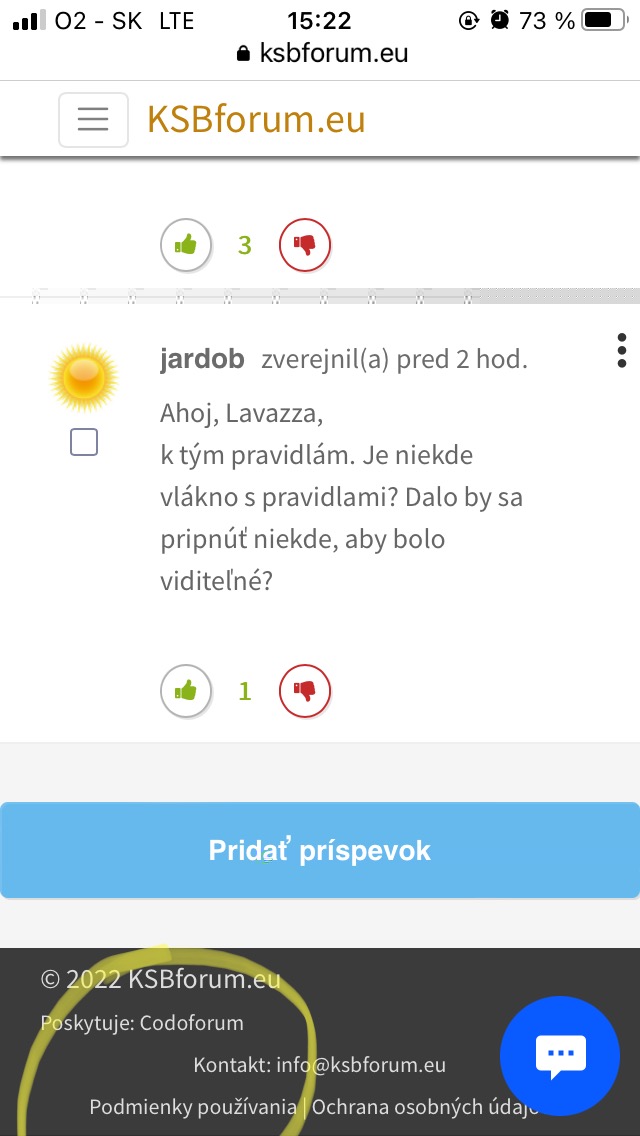Open jardob's user profile
The width and height of the screenshot is (640, 1136).
[x=202, y=359]
